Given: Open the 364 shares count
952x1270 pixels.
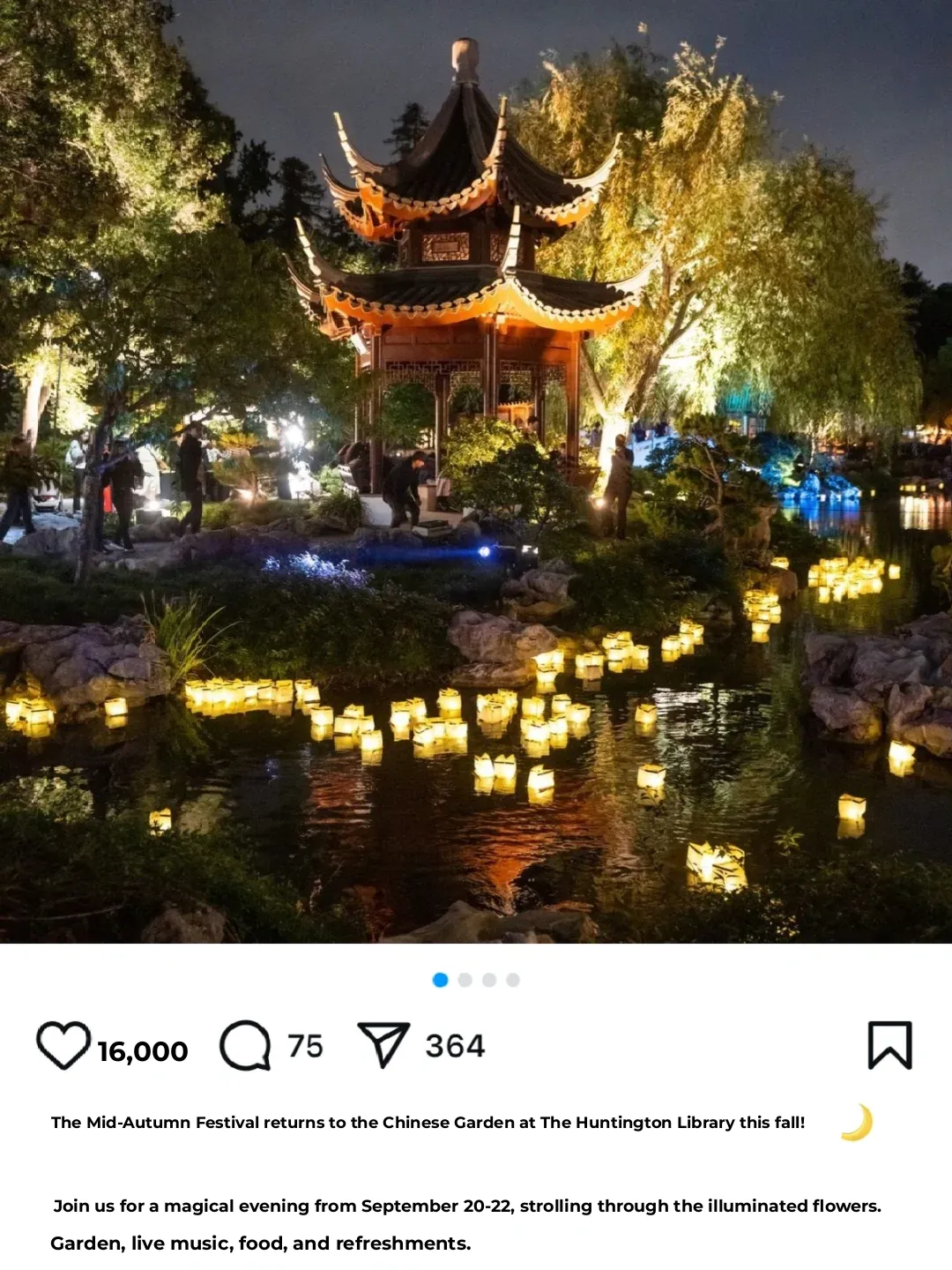Looking at the screenshot, I should coord(457,1045).
